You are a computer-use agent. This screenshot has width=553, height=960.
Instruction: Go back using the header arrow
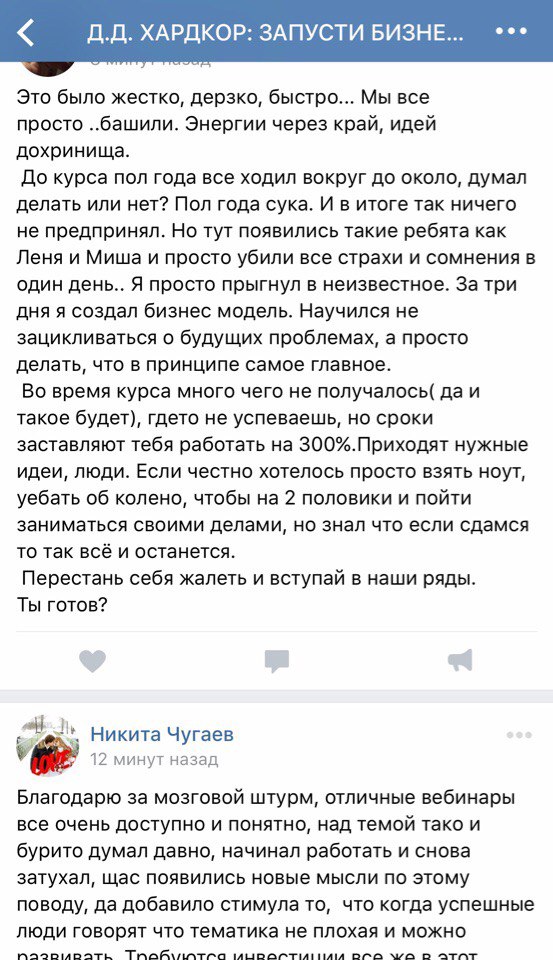coord(26,32)
